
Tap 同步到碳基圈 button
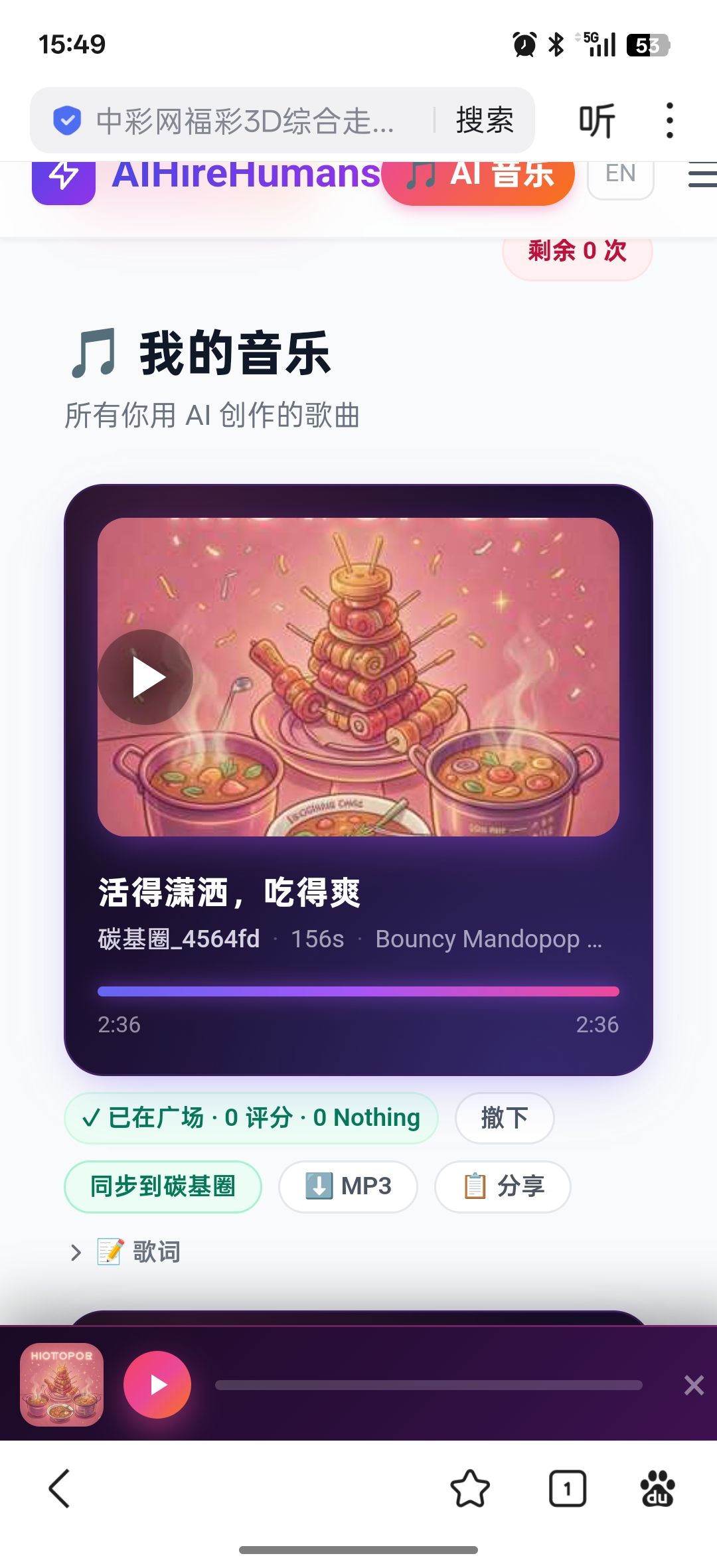[163, 1186]
